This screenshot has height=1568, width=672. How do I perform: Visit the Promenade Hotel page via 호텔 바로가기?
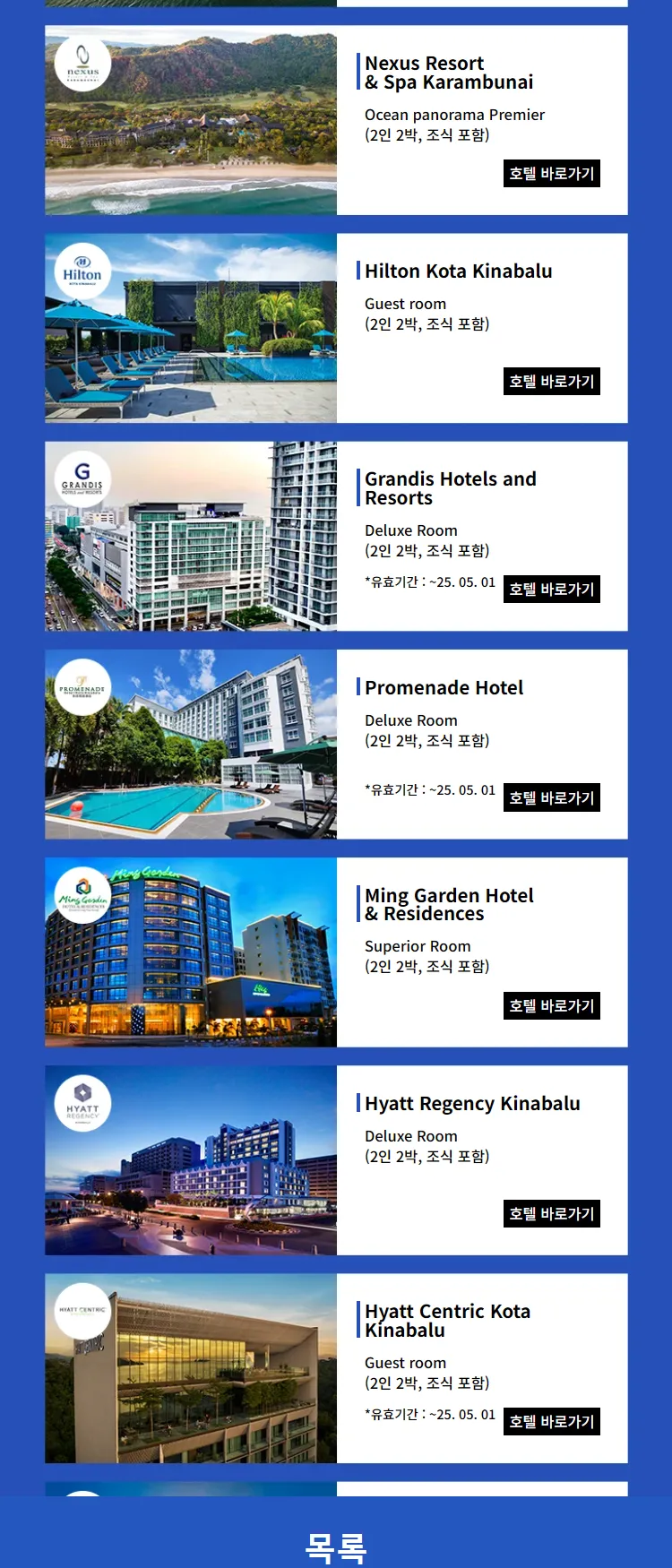pos(551,798)
